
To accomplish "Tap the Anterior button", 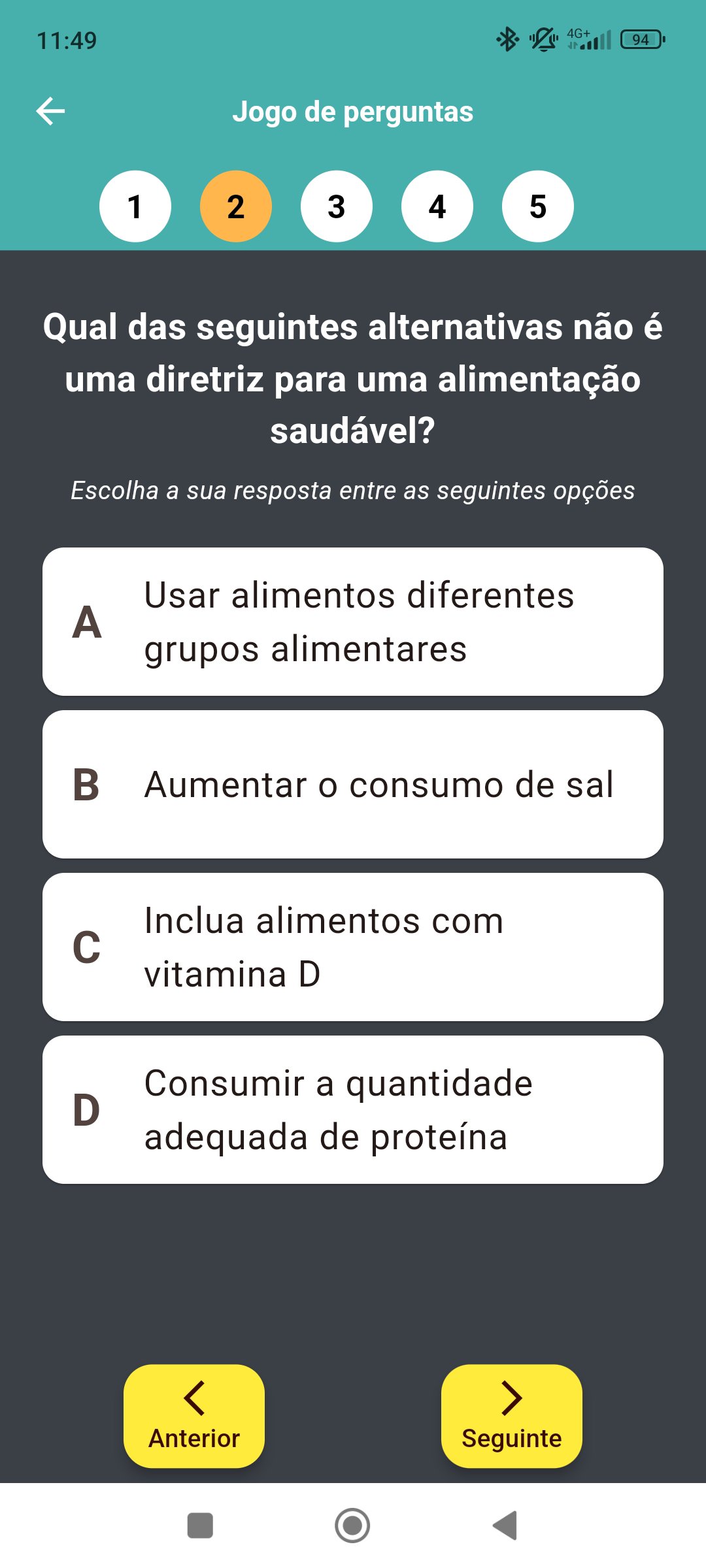I will click(194, 1416).
